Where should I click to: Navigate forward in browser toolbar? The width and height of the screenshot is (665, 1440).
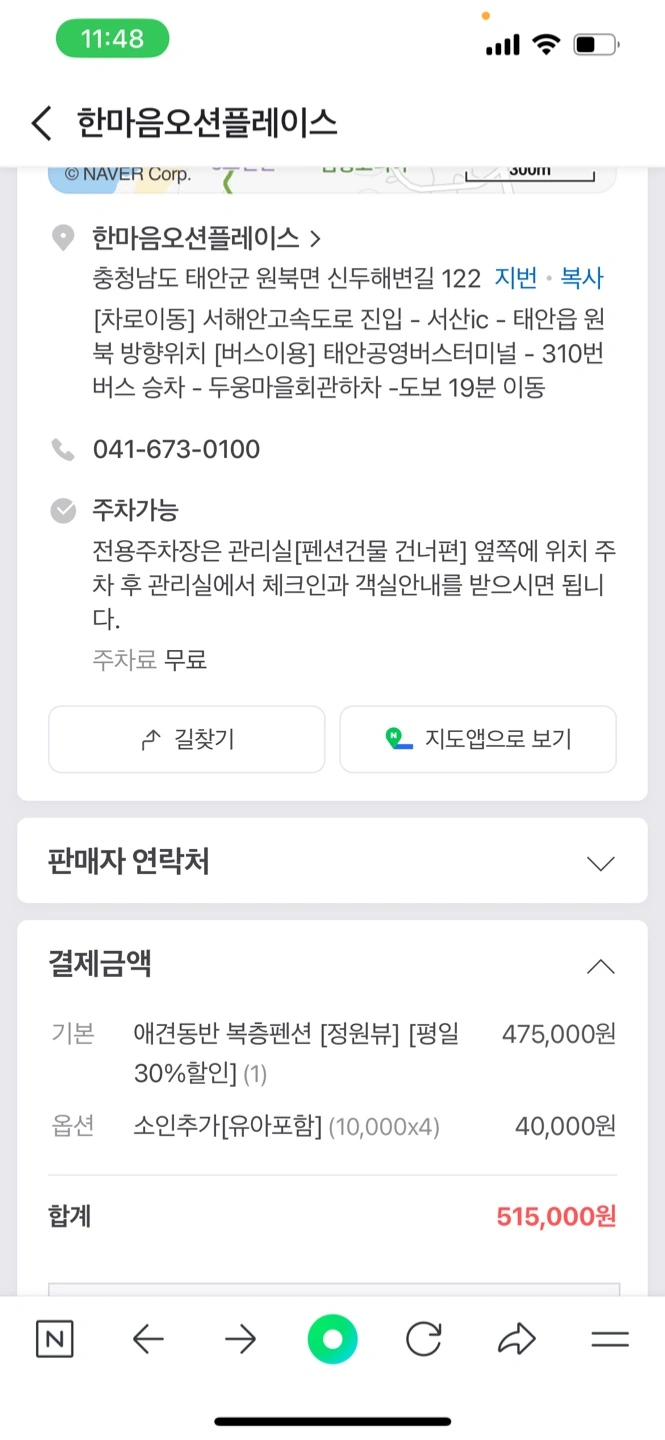point(240,1340)
